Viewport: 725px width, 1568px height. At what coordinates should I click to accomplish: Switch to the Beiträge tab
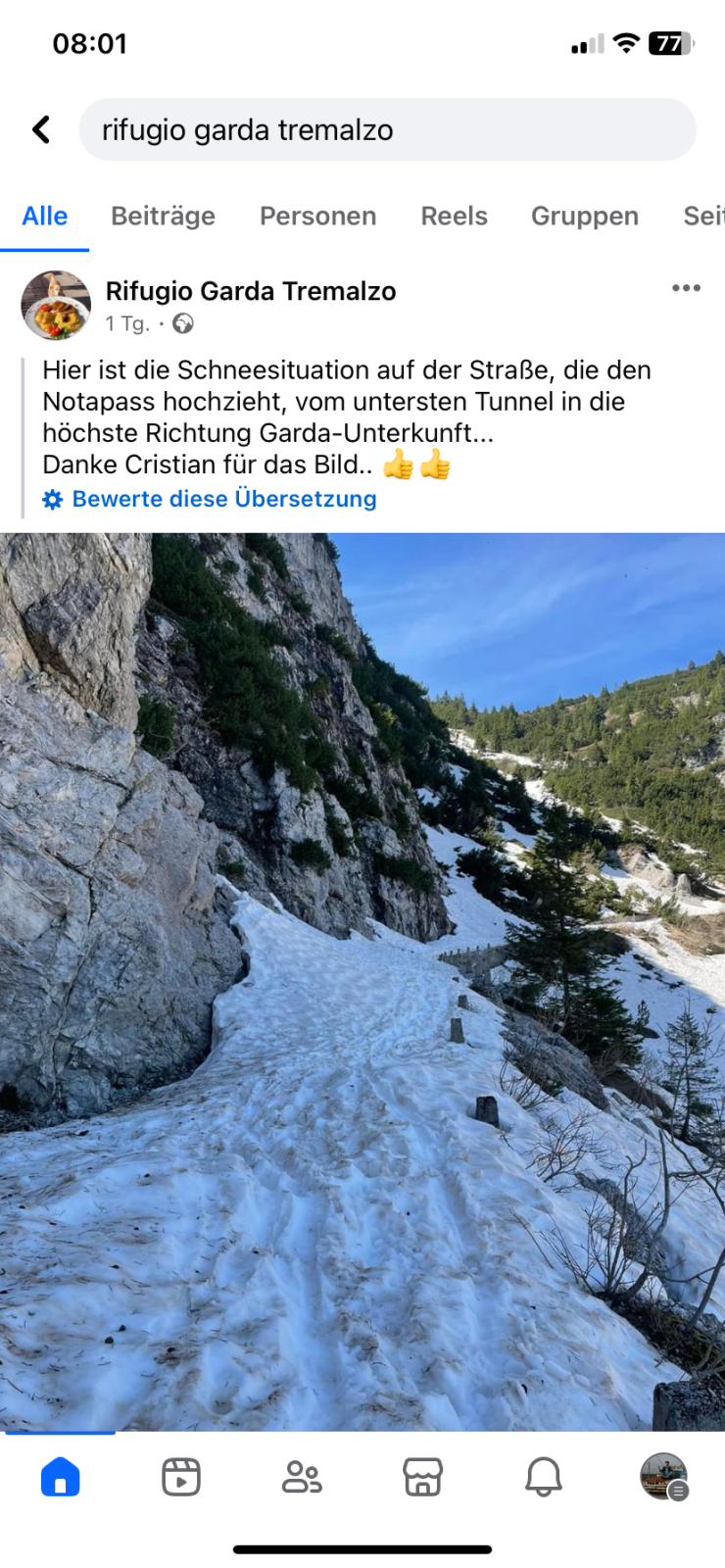[x=163, y=216]
